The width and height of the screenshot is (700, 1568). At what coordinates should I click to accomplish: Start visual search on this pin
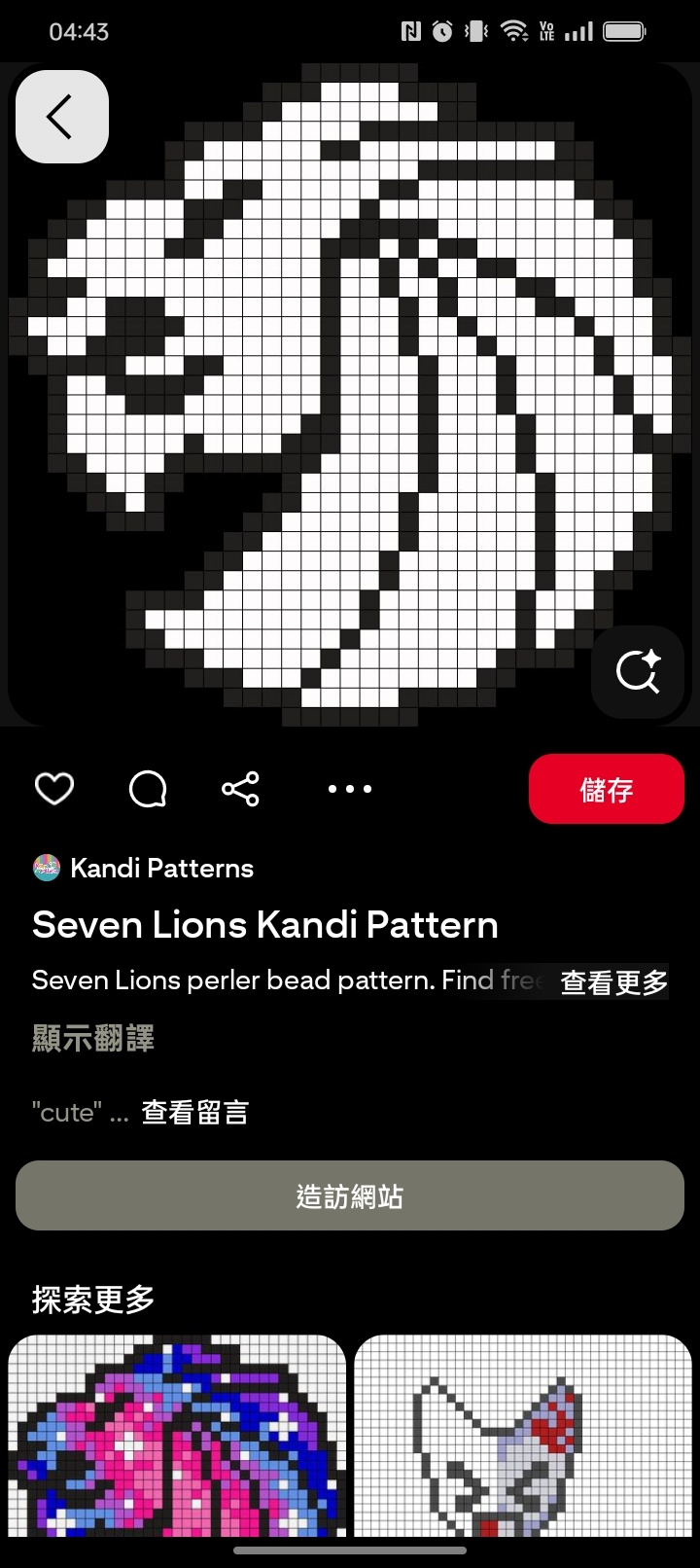coord(638,671)
